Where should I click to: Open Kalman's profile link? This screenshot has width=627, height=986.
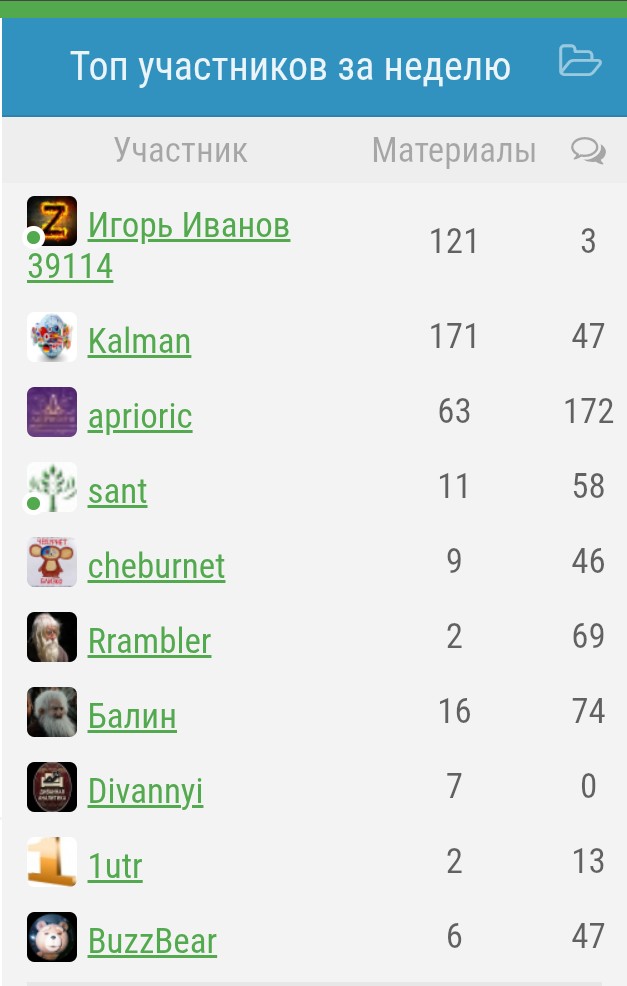(x=139, y=342)
